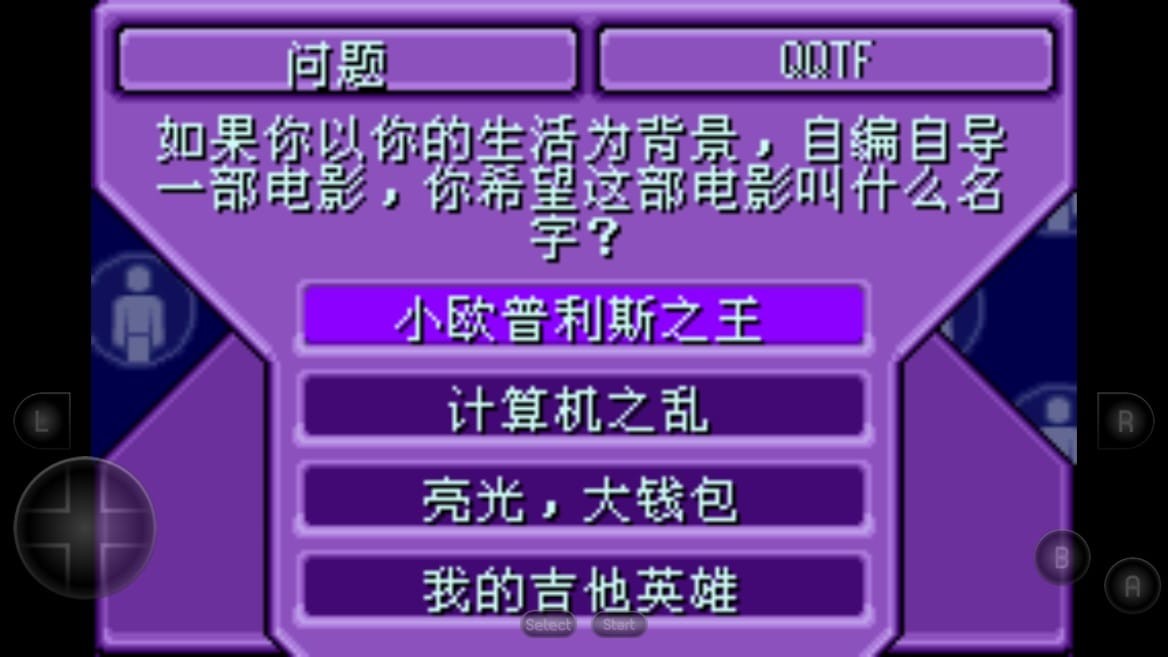Tap the emulator L shoulder button
Image resolution: width=1168 pixels, height=657 pixels.
[42, 421]
